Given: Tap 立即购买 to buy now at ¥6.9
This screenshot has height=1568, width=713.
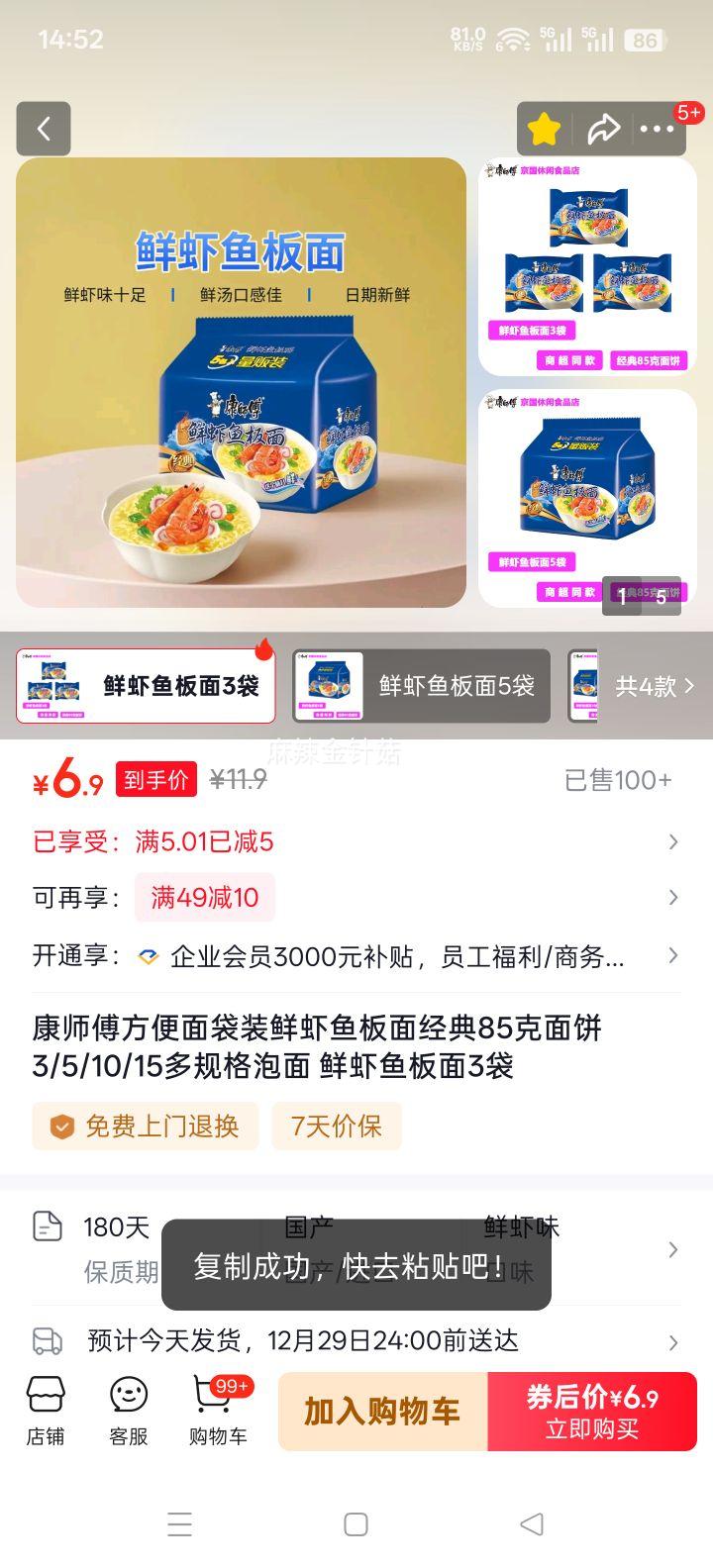Looking at the screenshot, I should pyautogui.click(x=592, y=1411).
